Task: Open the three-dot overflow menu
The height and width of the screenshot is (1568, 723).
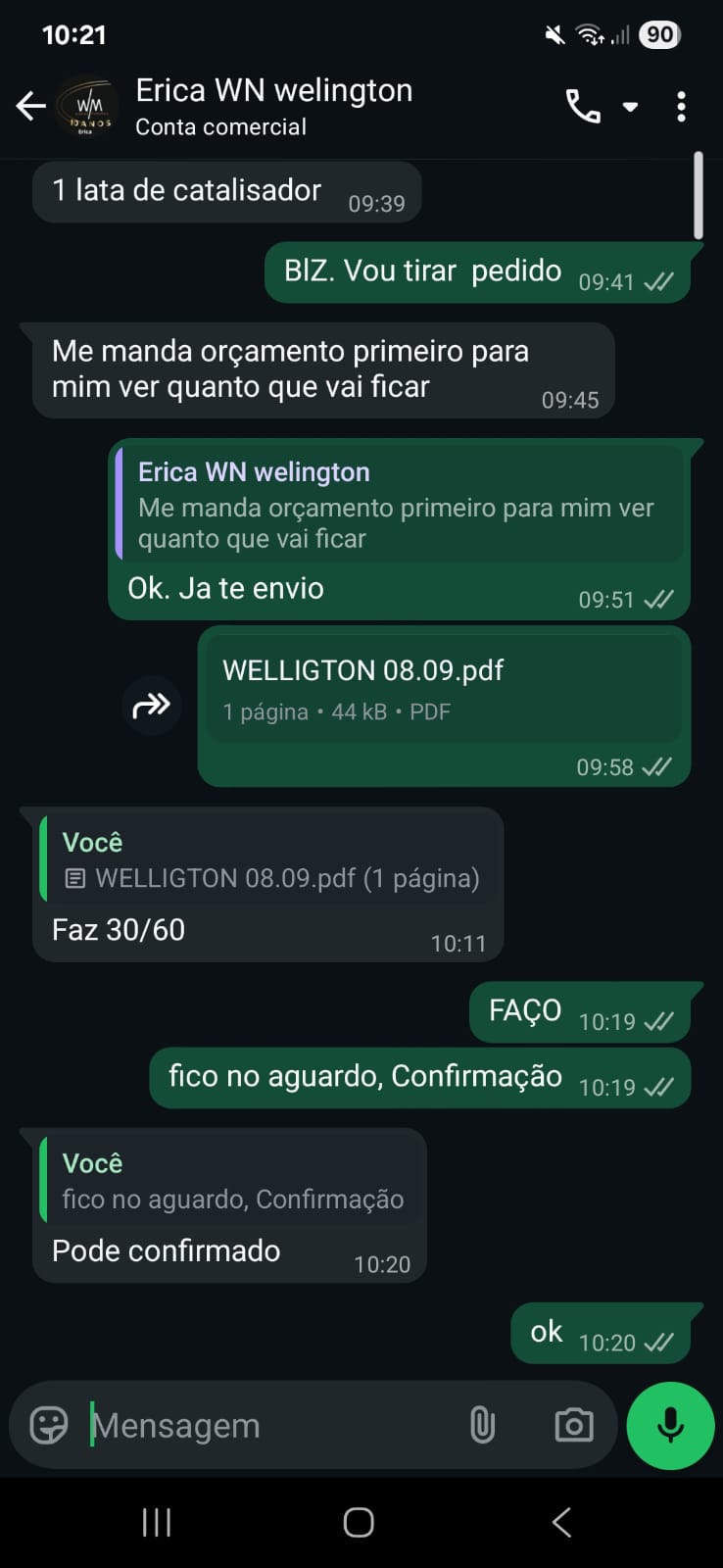Action: coord(681,106)
